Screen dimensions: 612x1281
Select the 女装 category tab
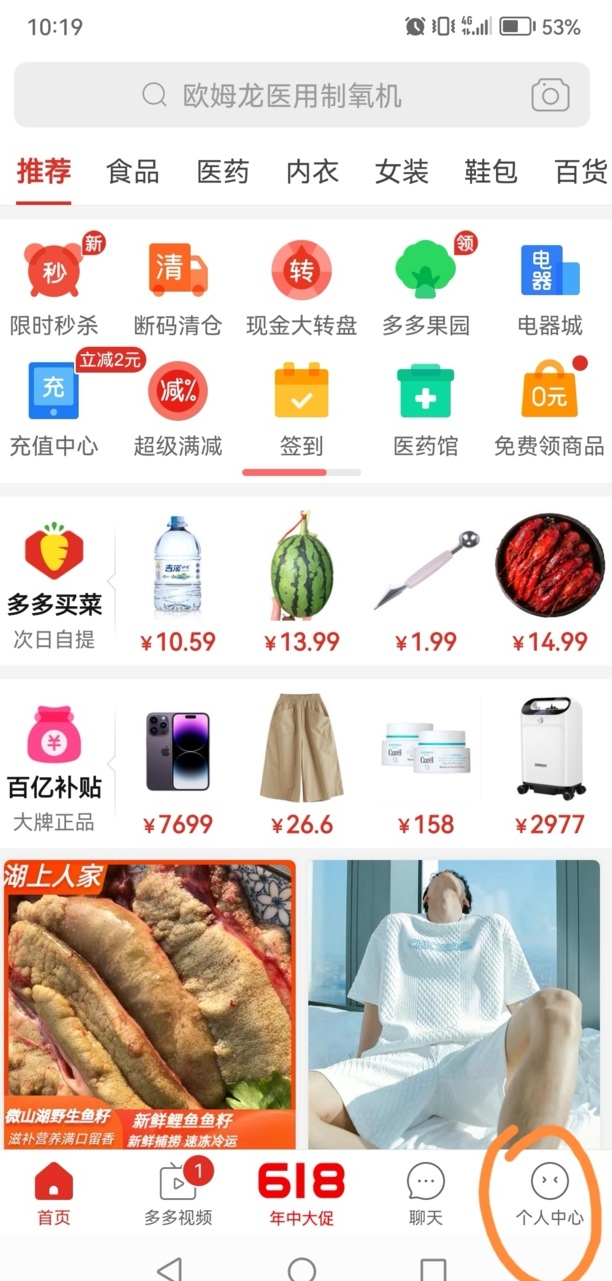tap(401, 172)
